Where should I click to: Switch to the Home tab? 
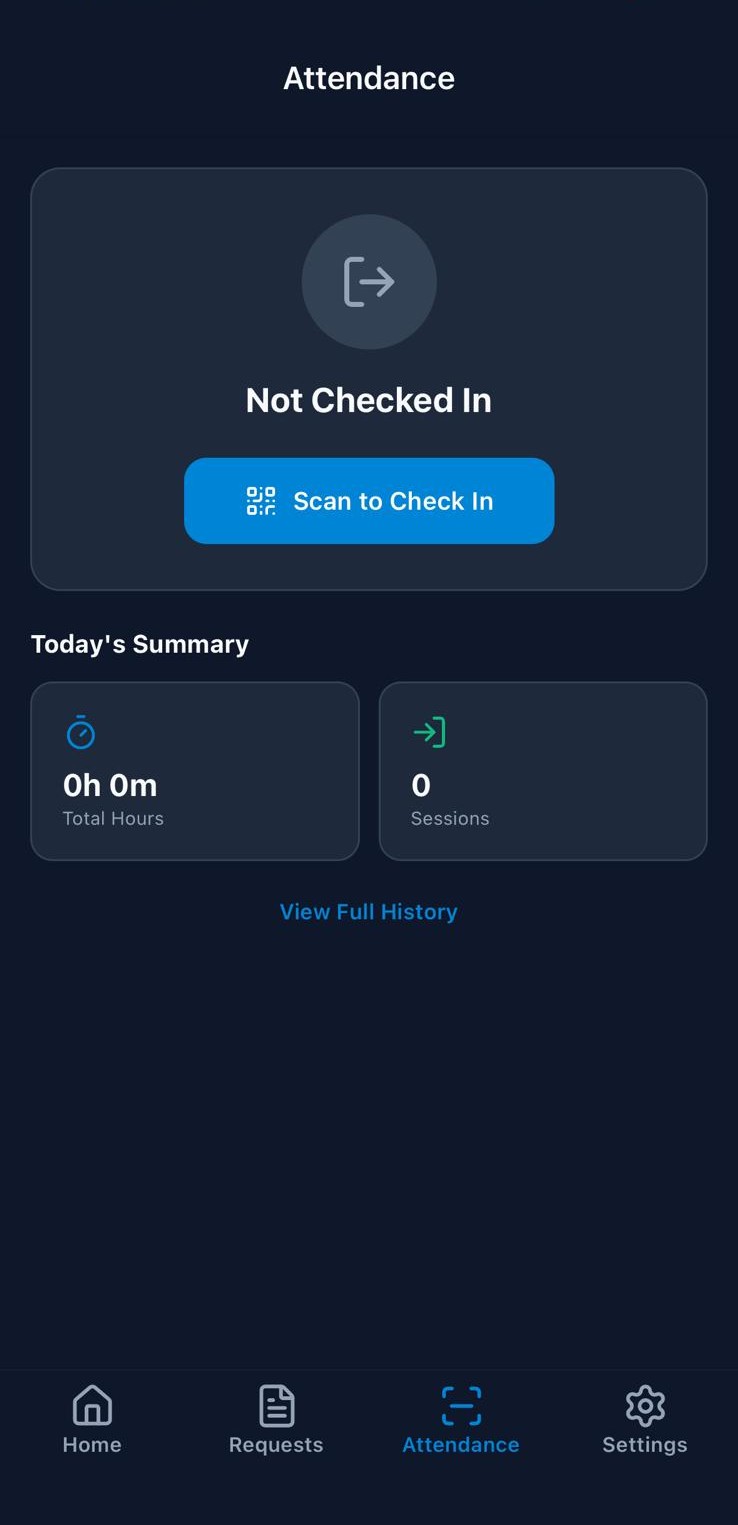pos(92,1420)
